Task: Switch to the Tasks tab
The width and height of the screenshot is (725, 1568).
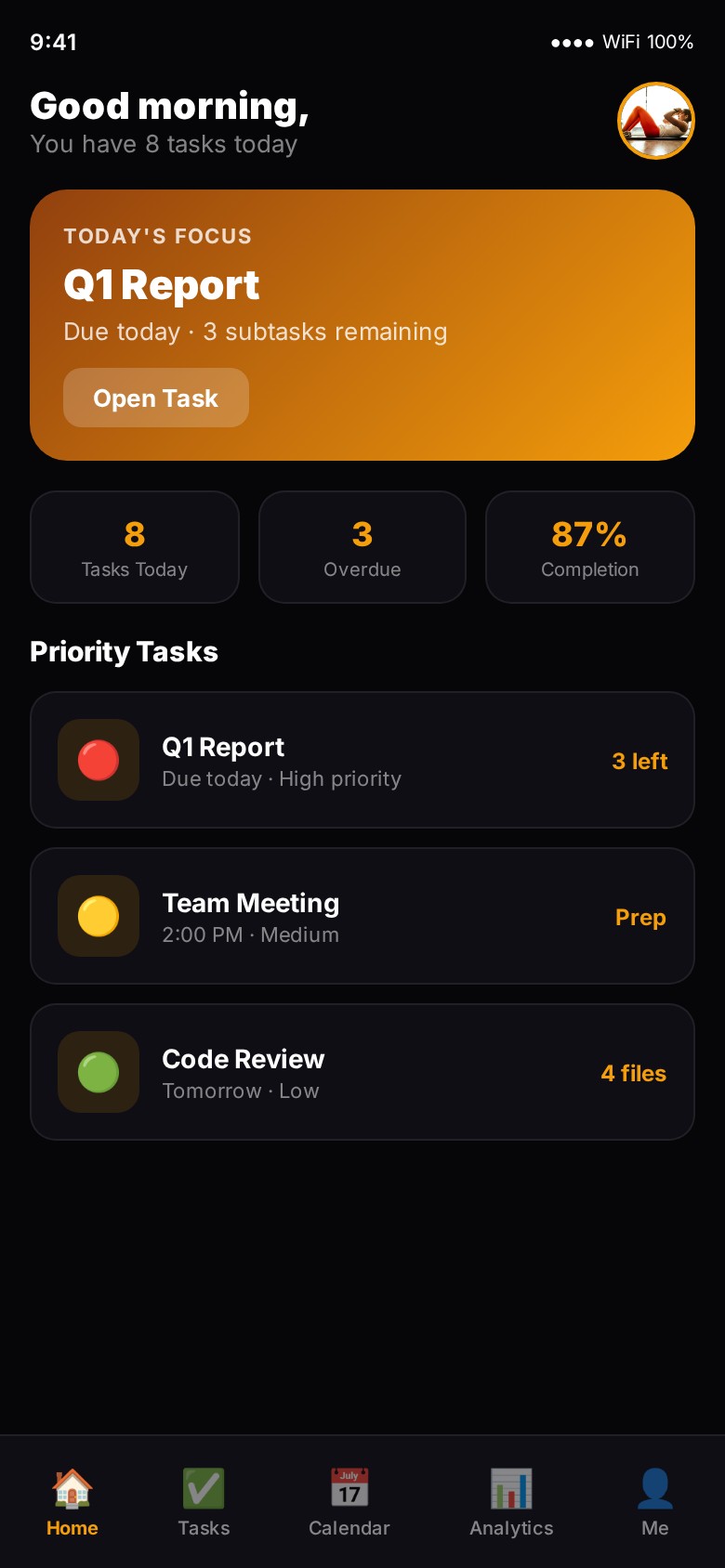Action: point(204,1502)
